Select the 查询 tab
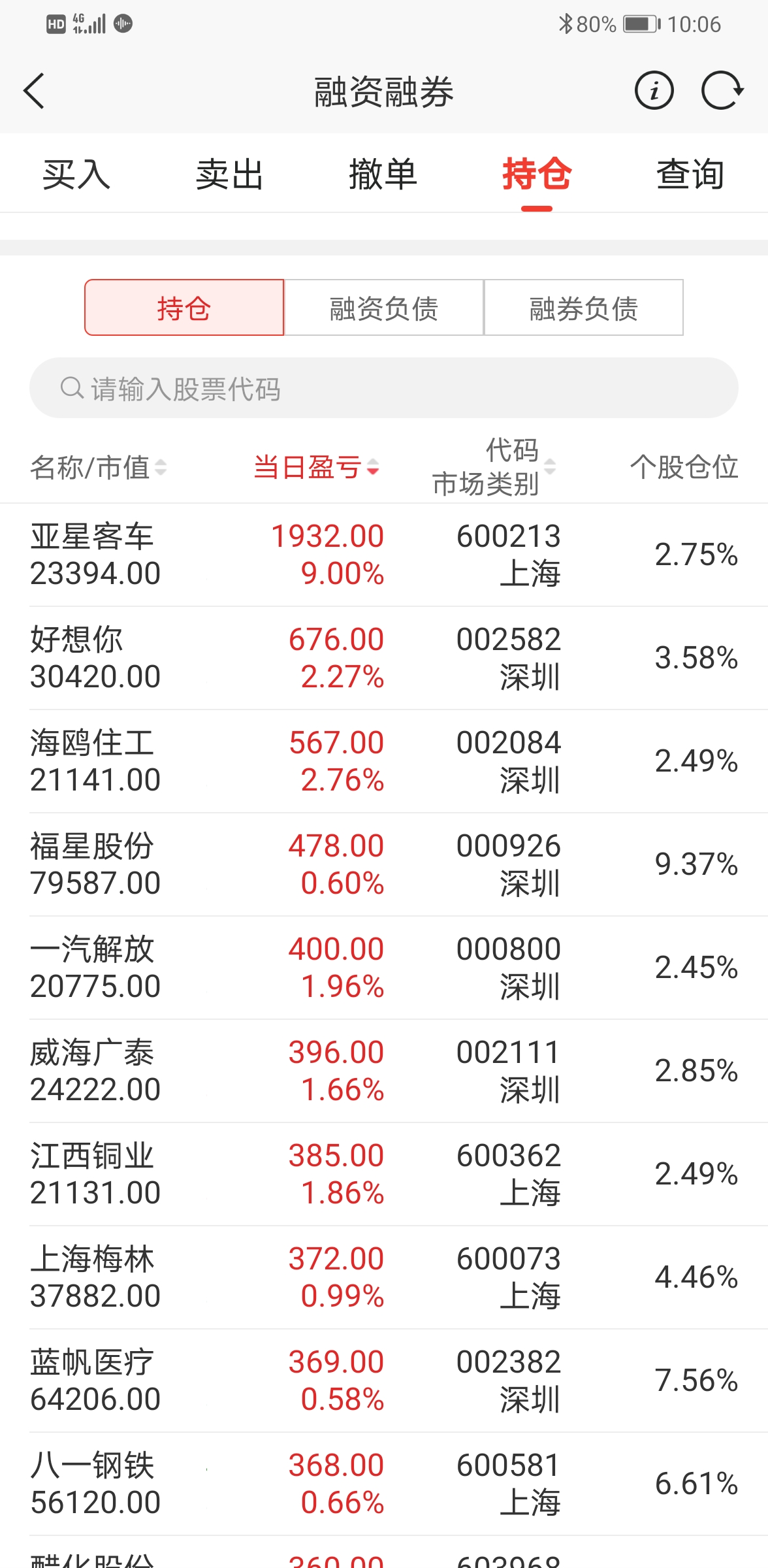 coord(690,175)
